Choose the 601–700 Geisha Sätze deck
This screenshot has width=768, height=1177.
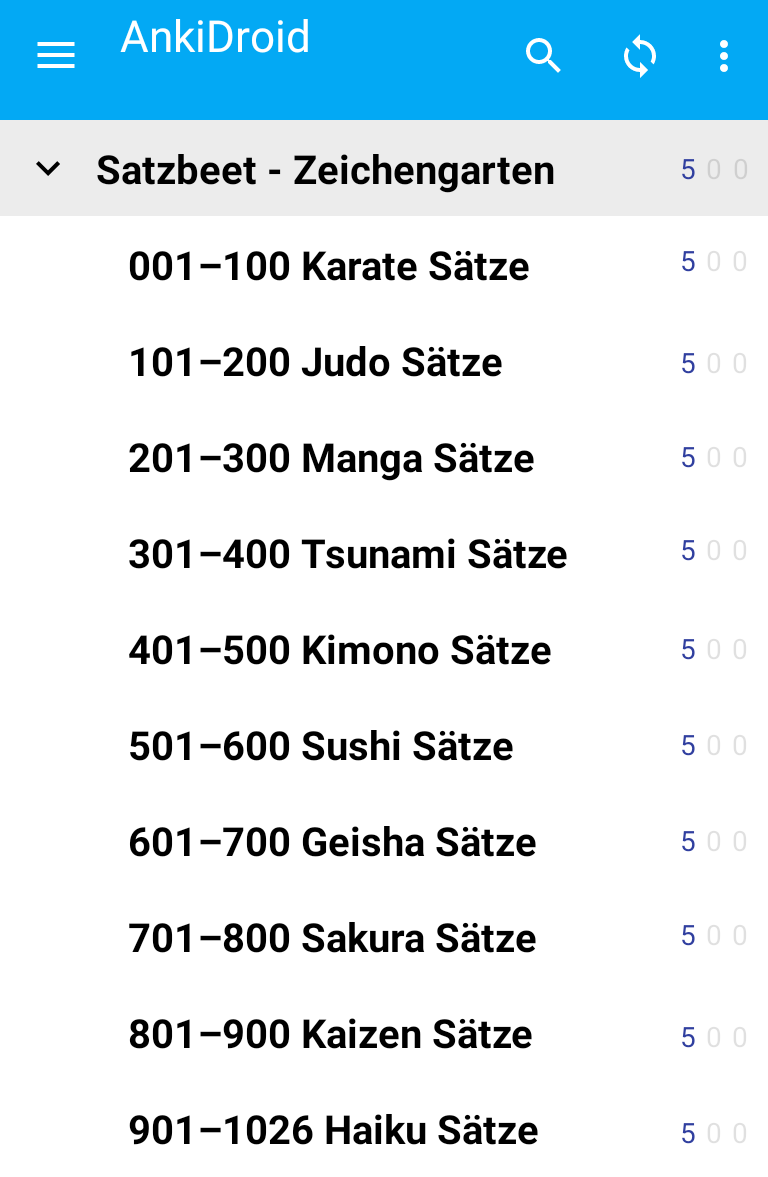(332, 843)
